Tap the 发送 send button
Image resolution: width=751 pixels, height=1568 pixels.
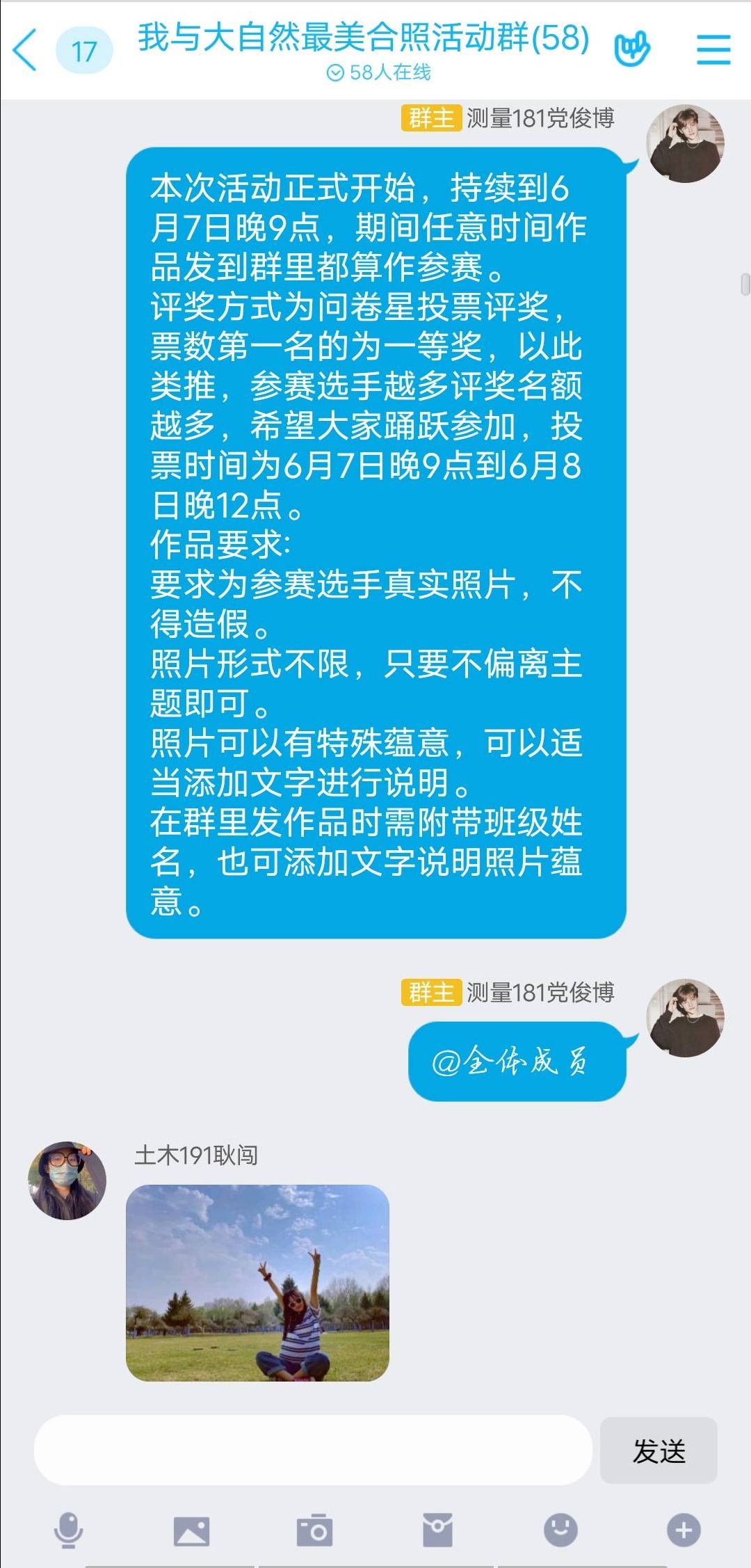point(659,1450)
